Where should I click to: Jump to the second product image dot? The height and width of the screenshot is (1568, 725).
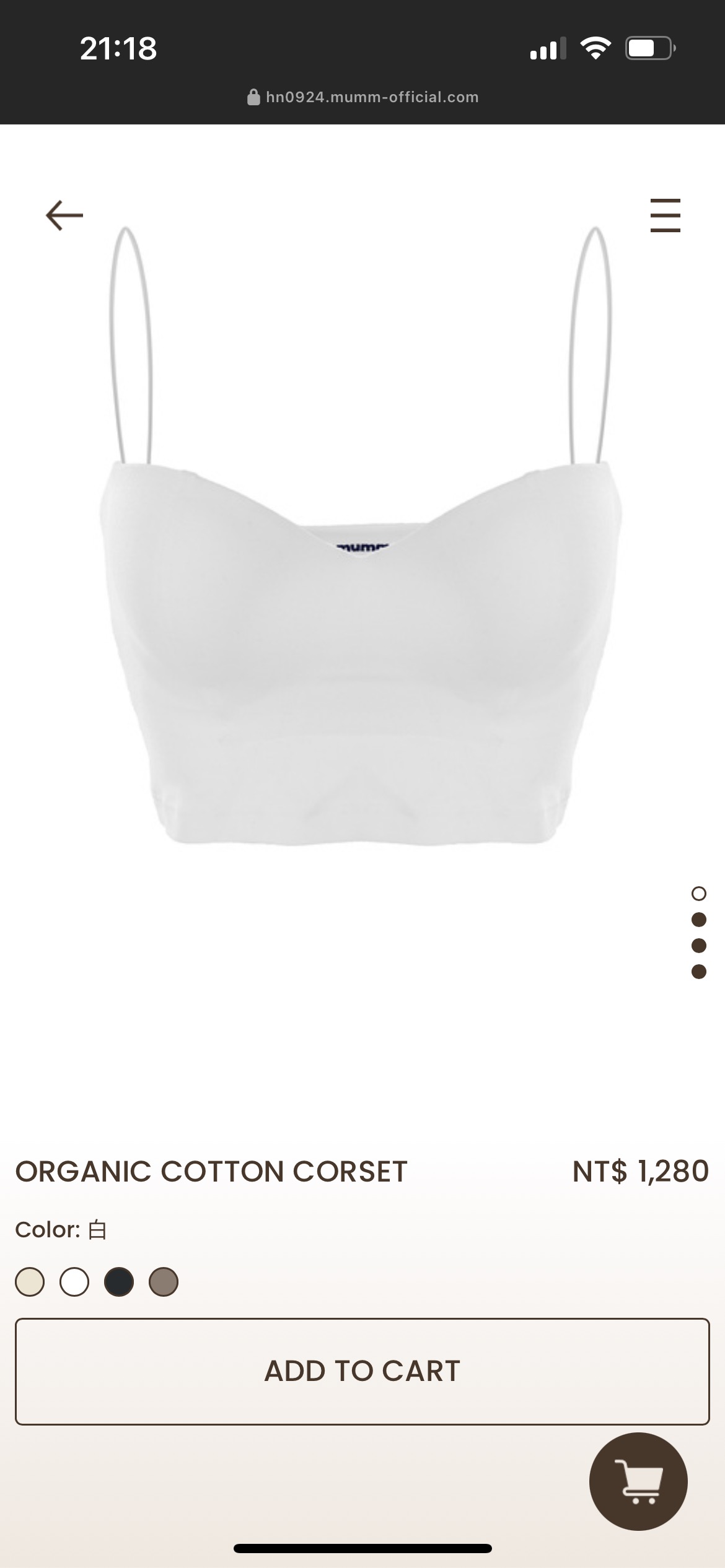[698, 920]
